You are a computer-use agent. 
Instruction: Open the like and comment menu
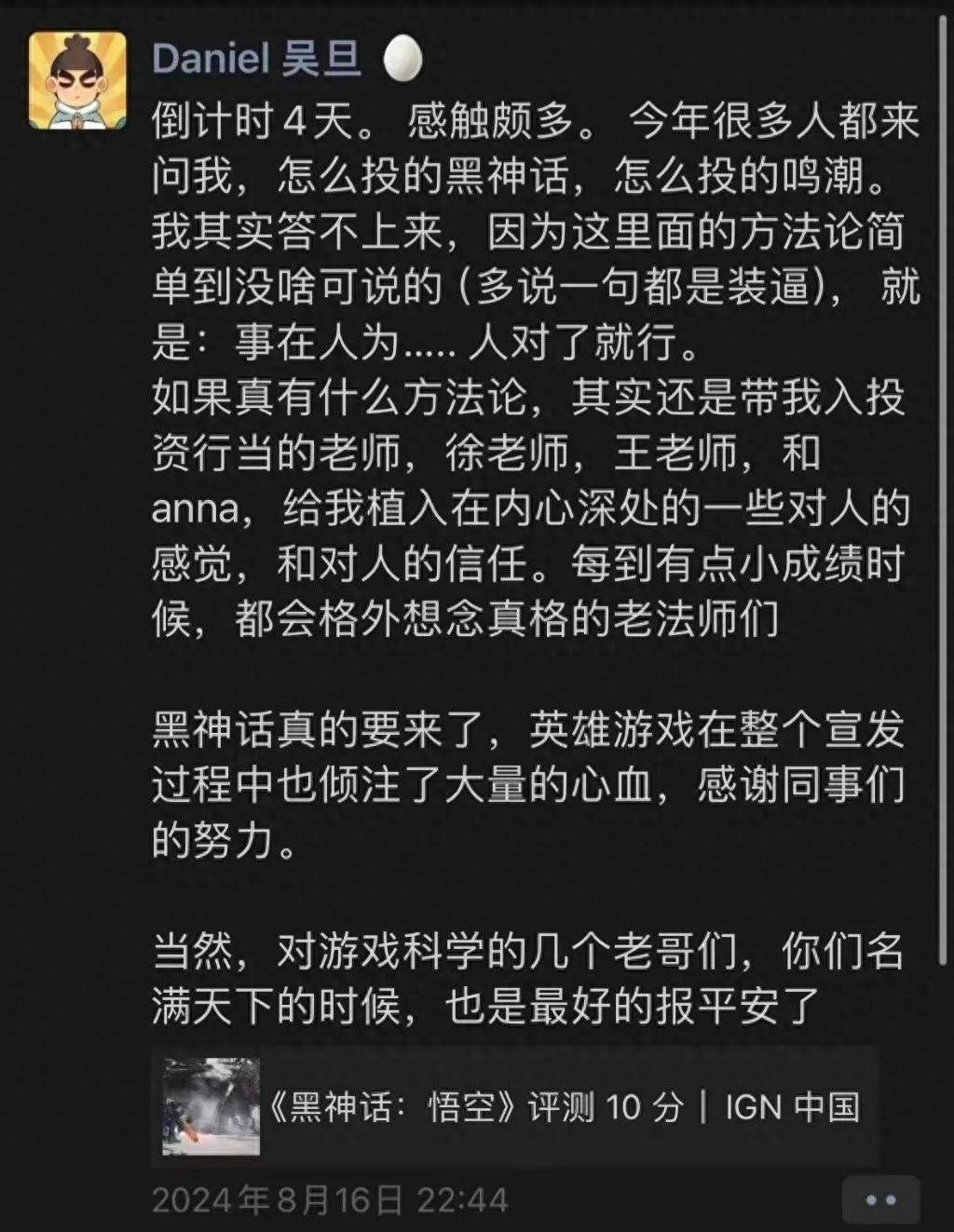tap(880, 1199)
